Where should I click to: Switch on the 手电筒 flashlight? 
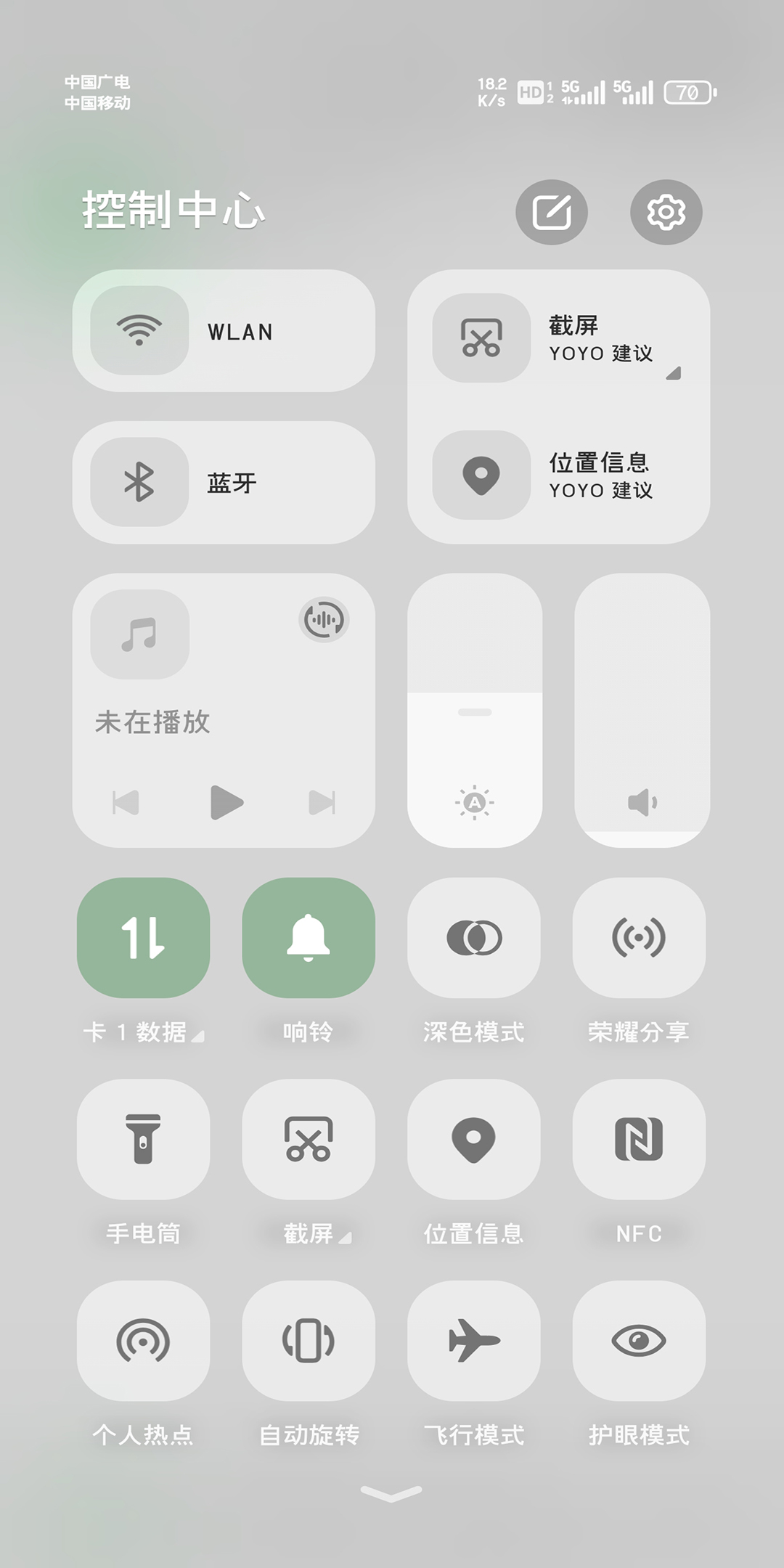tap(143, 1138)
